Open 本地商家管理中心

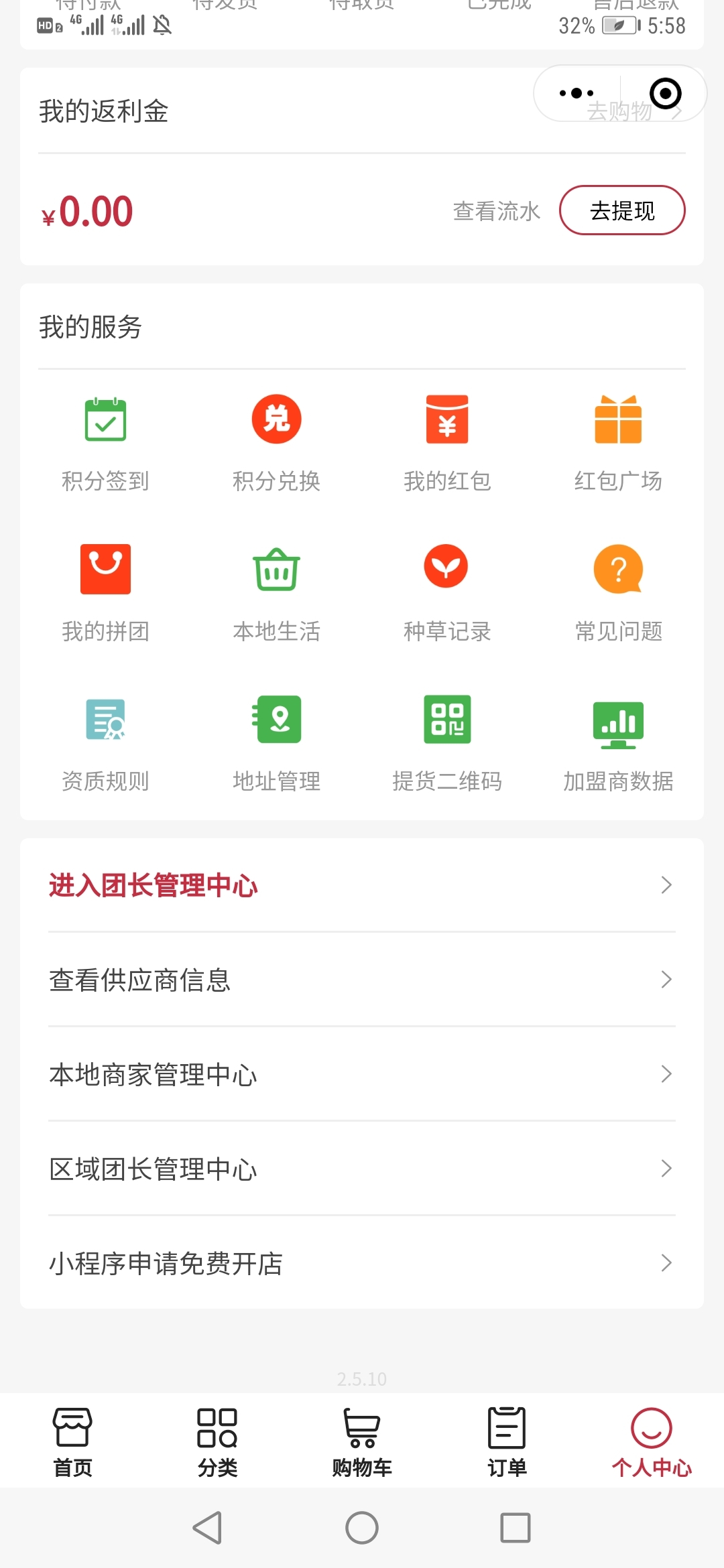click(x=362, y=1074)
